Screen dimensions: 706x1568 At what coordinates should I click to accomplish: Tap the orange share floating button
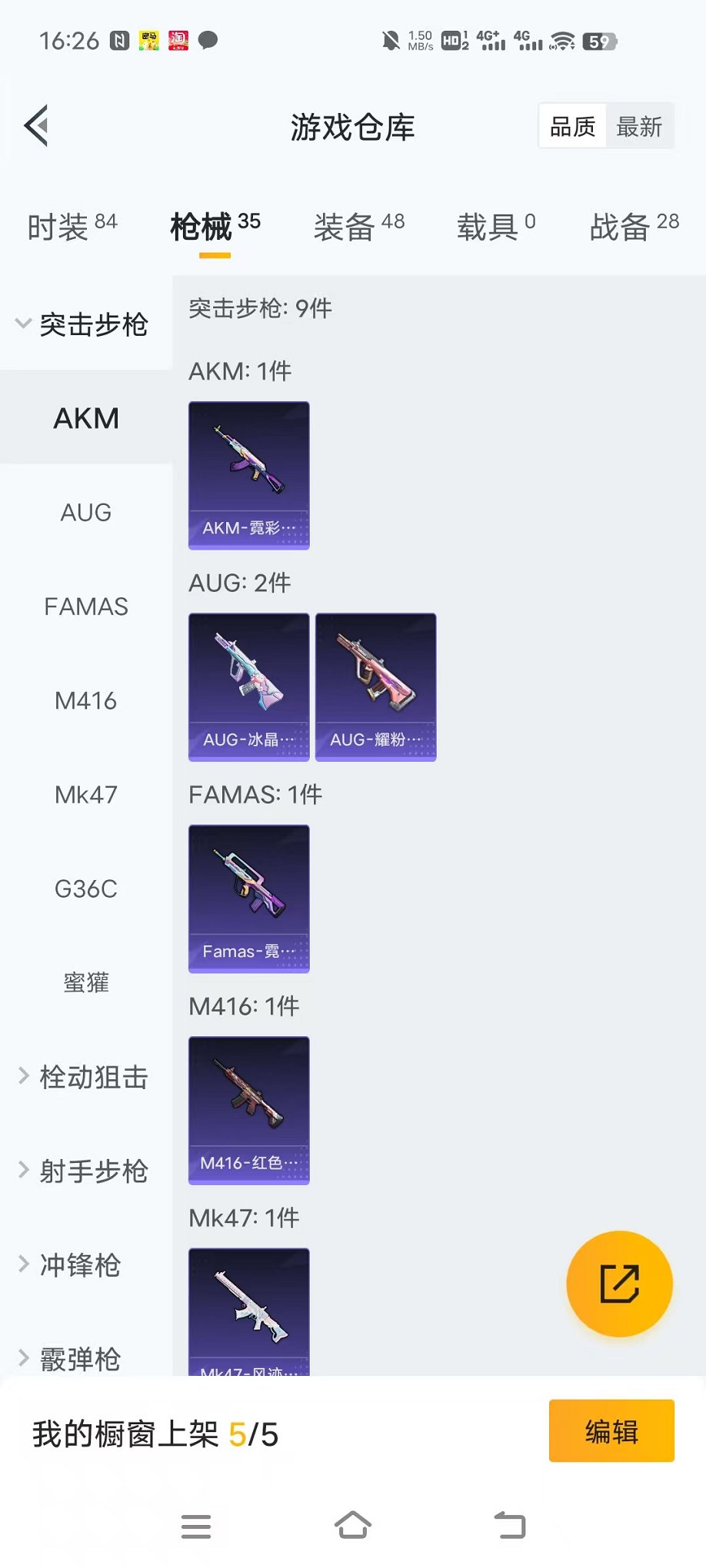pos(619,1284)
